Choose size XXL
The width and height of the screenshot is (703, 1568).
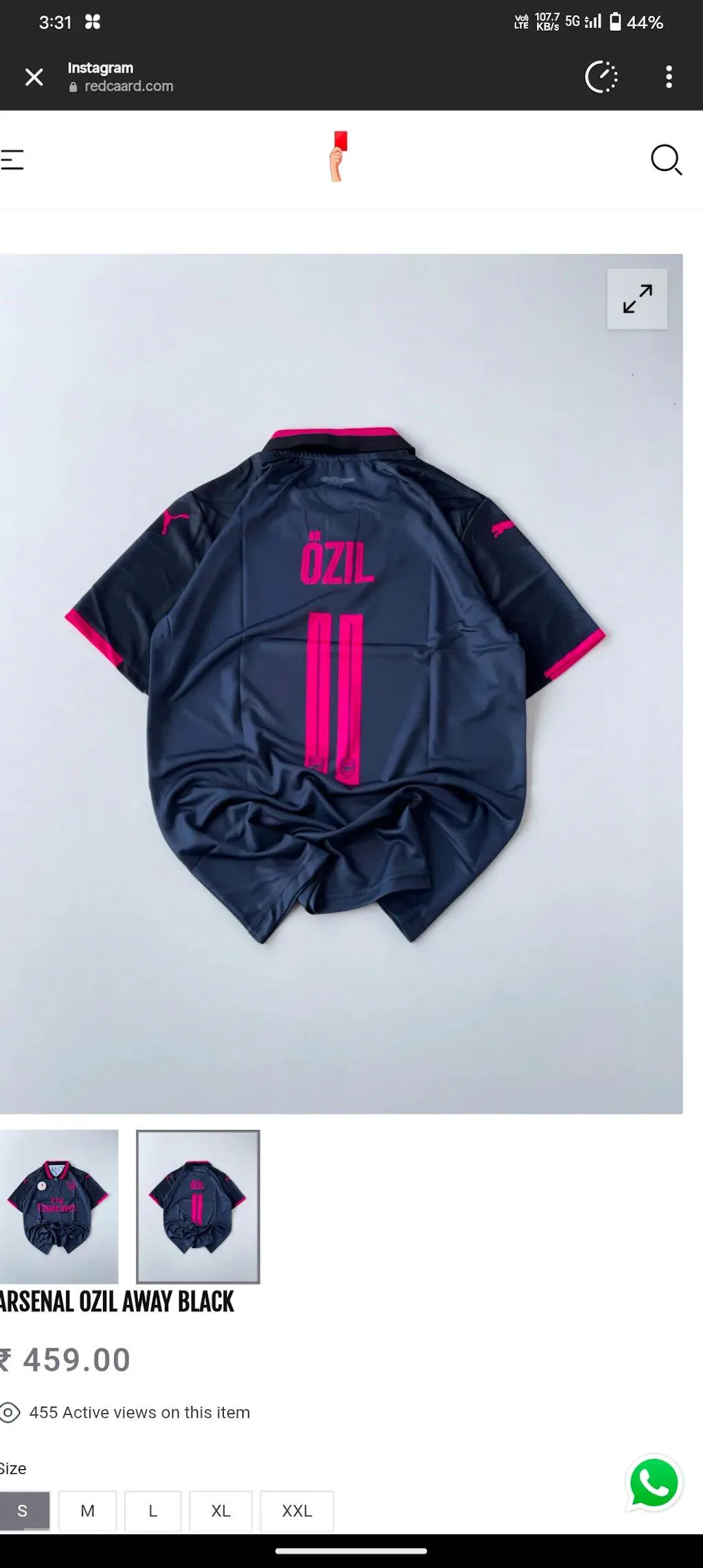click(x=297, y=1510)
